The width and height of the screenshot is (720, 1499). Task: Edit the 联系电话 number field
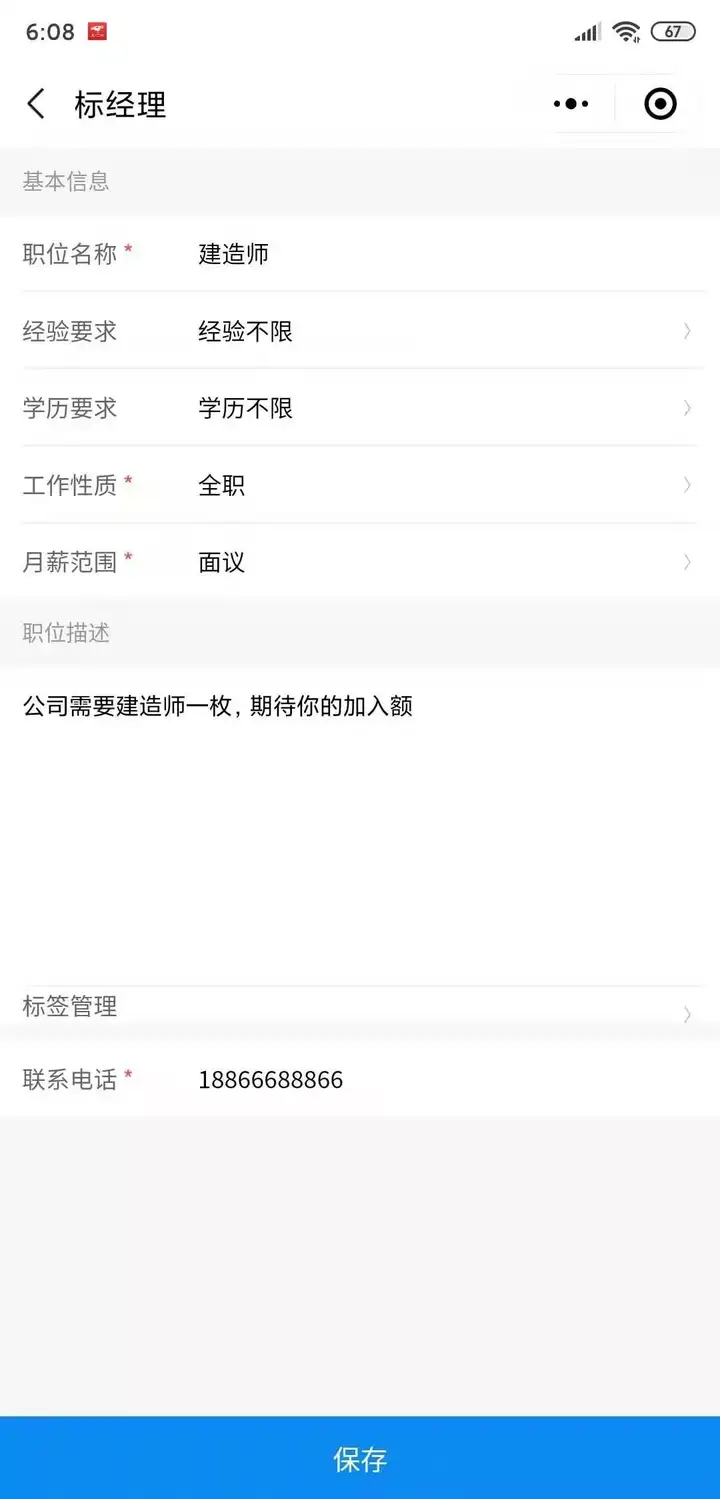(x=360, y=1080)
